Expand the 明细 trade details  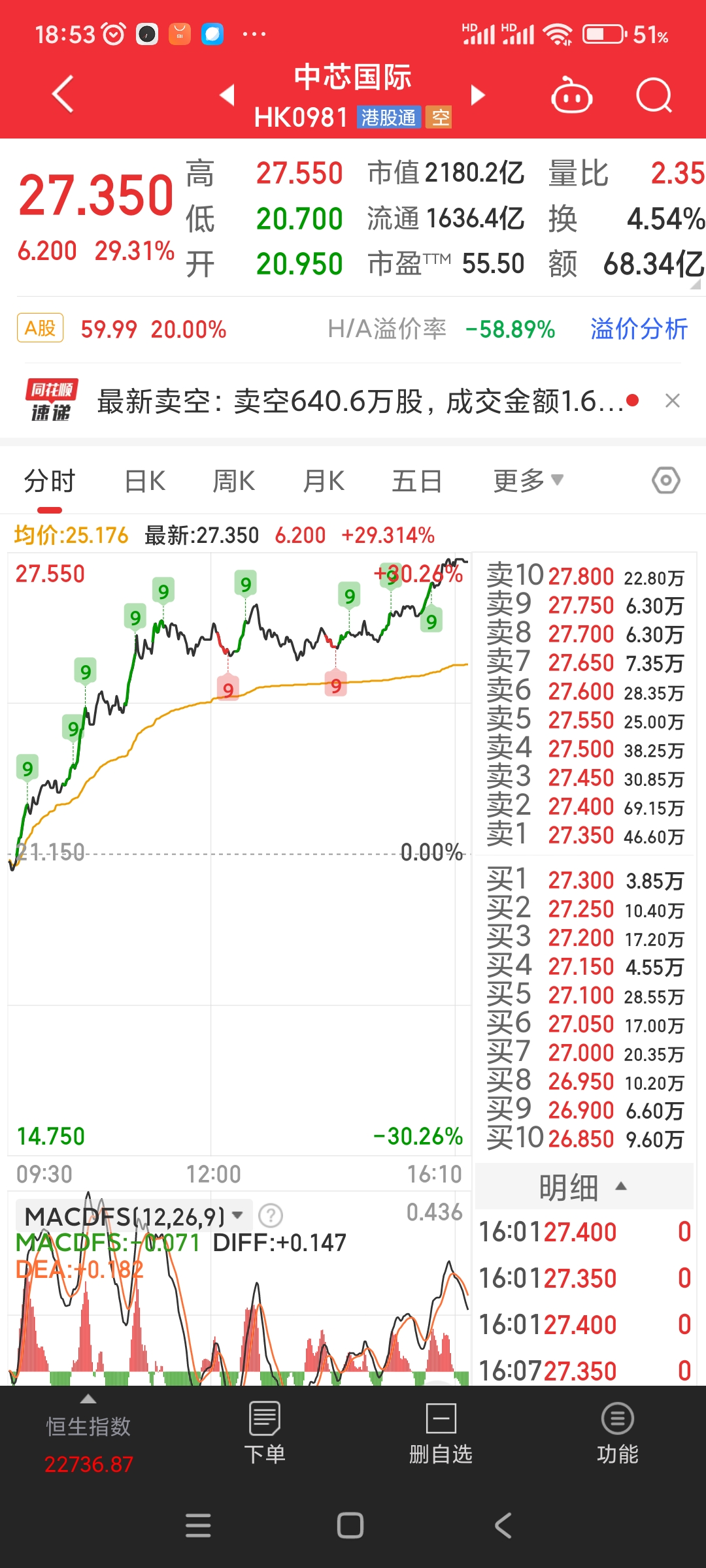coord(583,1187)
